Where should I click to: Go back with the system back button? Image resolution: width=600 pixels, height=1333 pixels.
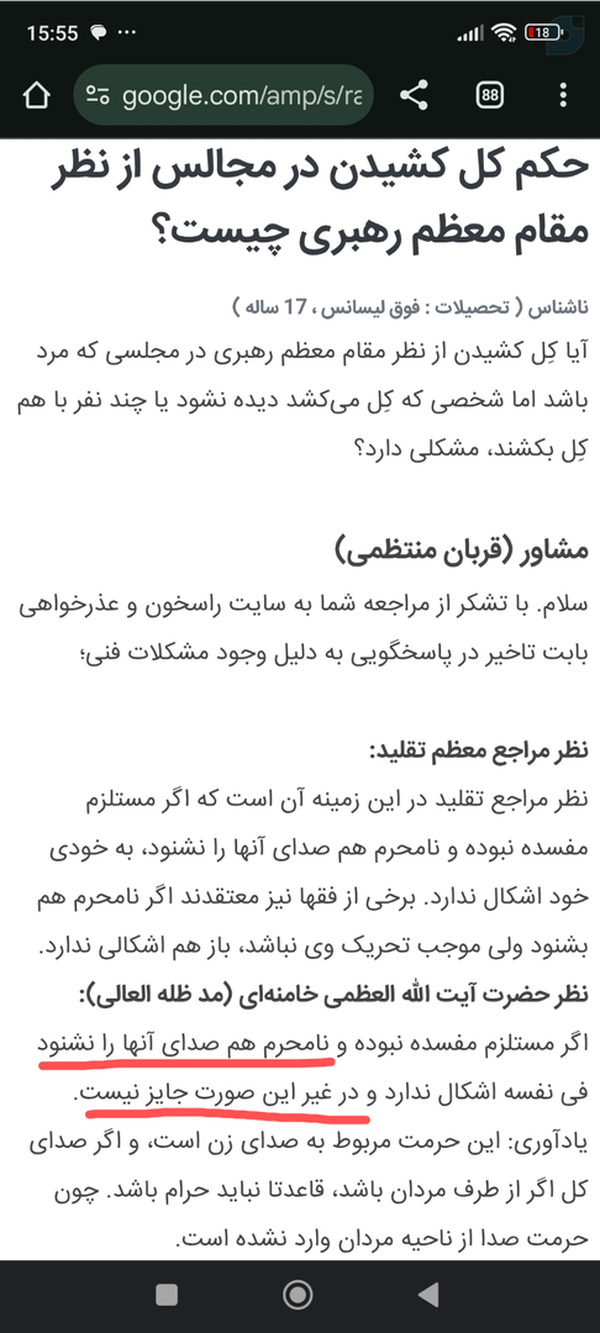tap(428, 1295)
